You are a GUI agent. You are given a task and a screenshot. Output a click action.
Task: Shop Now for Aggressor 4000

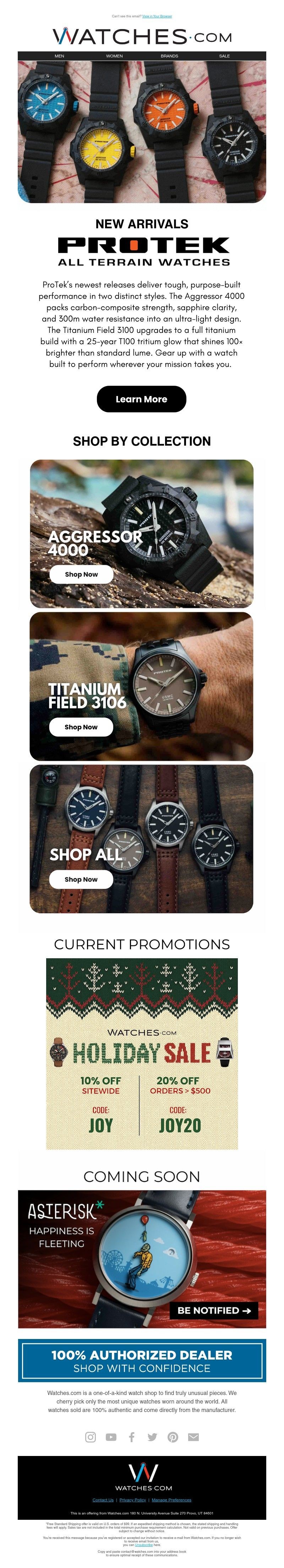coord(81,575)
